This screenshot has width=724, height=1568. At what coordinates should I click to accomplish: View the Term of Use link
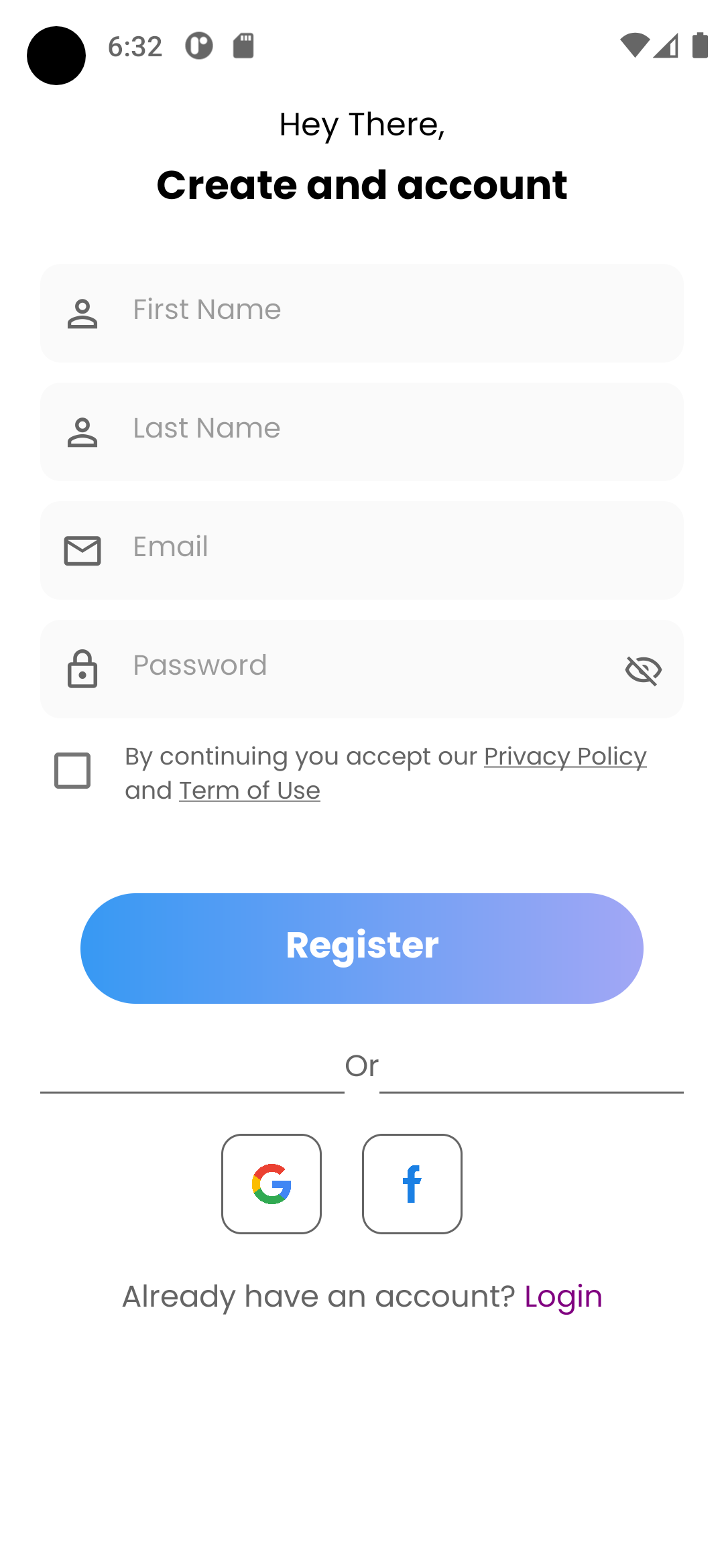click(249, 791)
